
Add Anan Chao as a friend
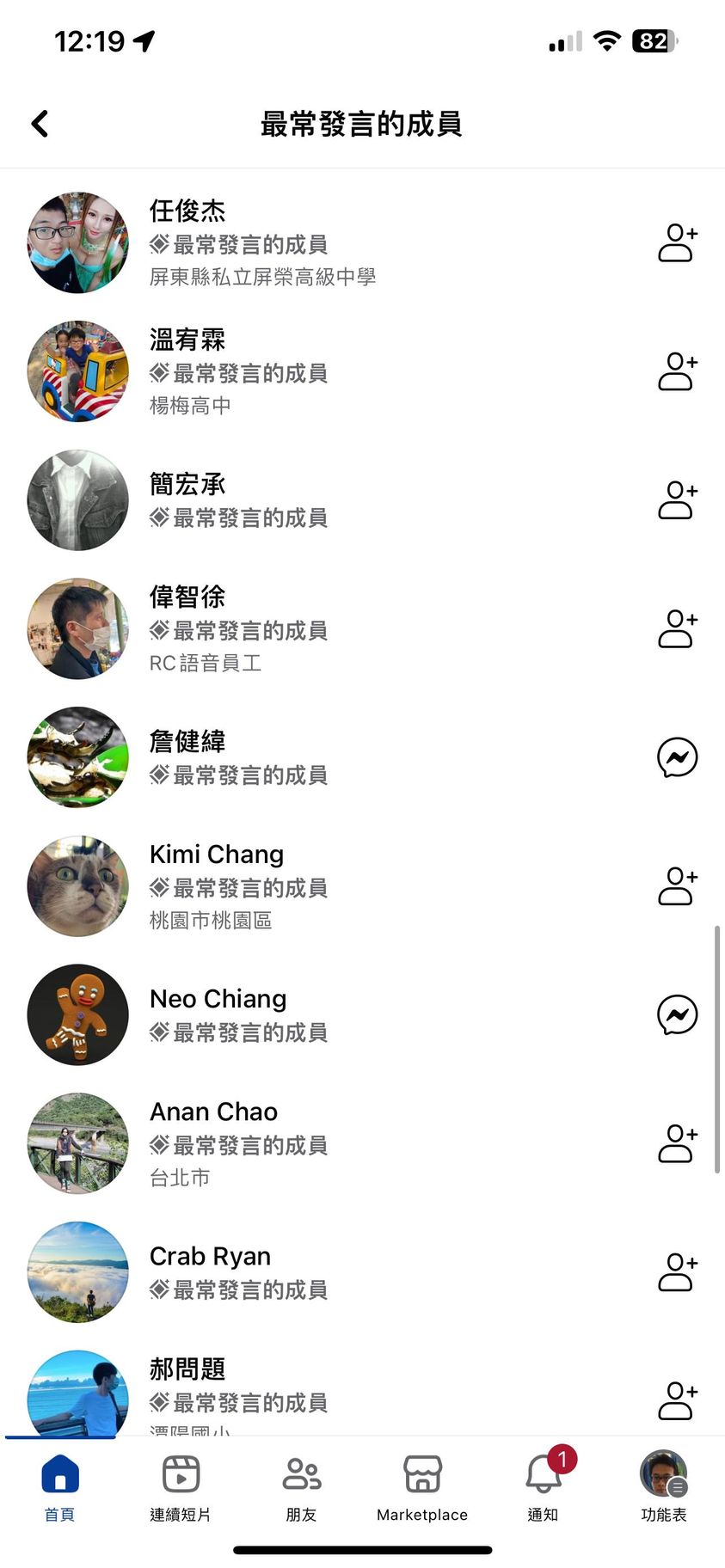point(677,1143)
